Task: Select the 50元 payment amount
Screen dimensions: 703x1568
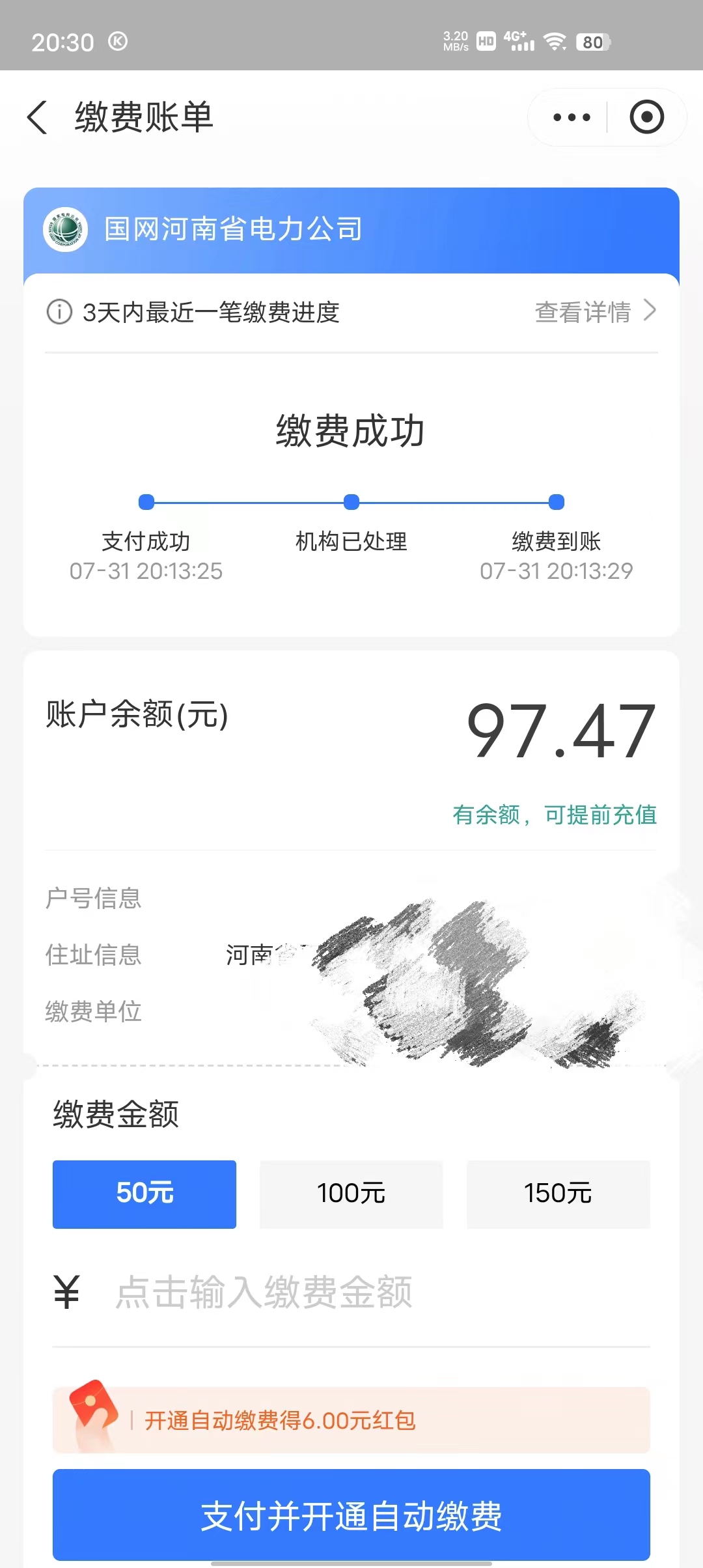Action: point(144,1194)
